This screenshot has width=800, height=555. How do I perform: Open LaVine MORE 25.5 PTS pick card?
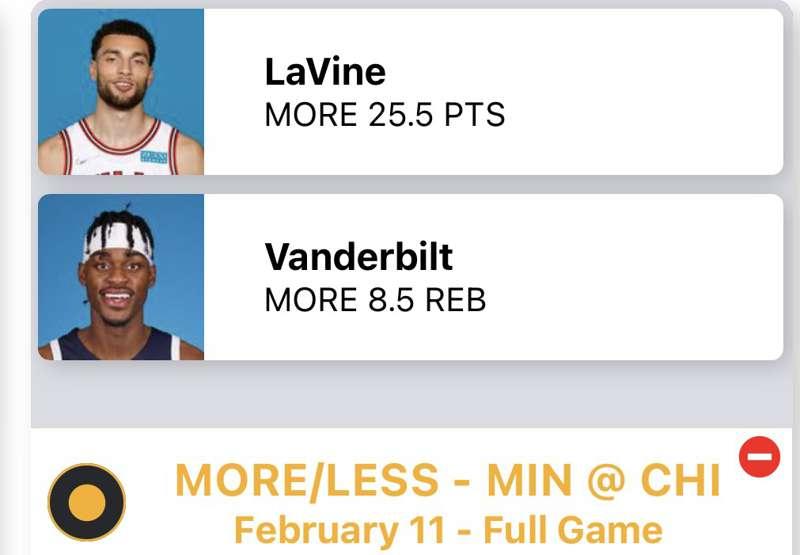click(x=410, y=92)
